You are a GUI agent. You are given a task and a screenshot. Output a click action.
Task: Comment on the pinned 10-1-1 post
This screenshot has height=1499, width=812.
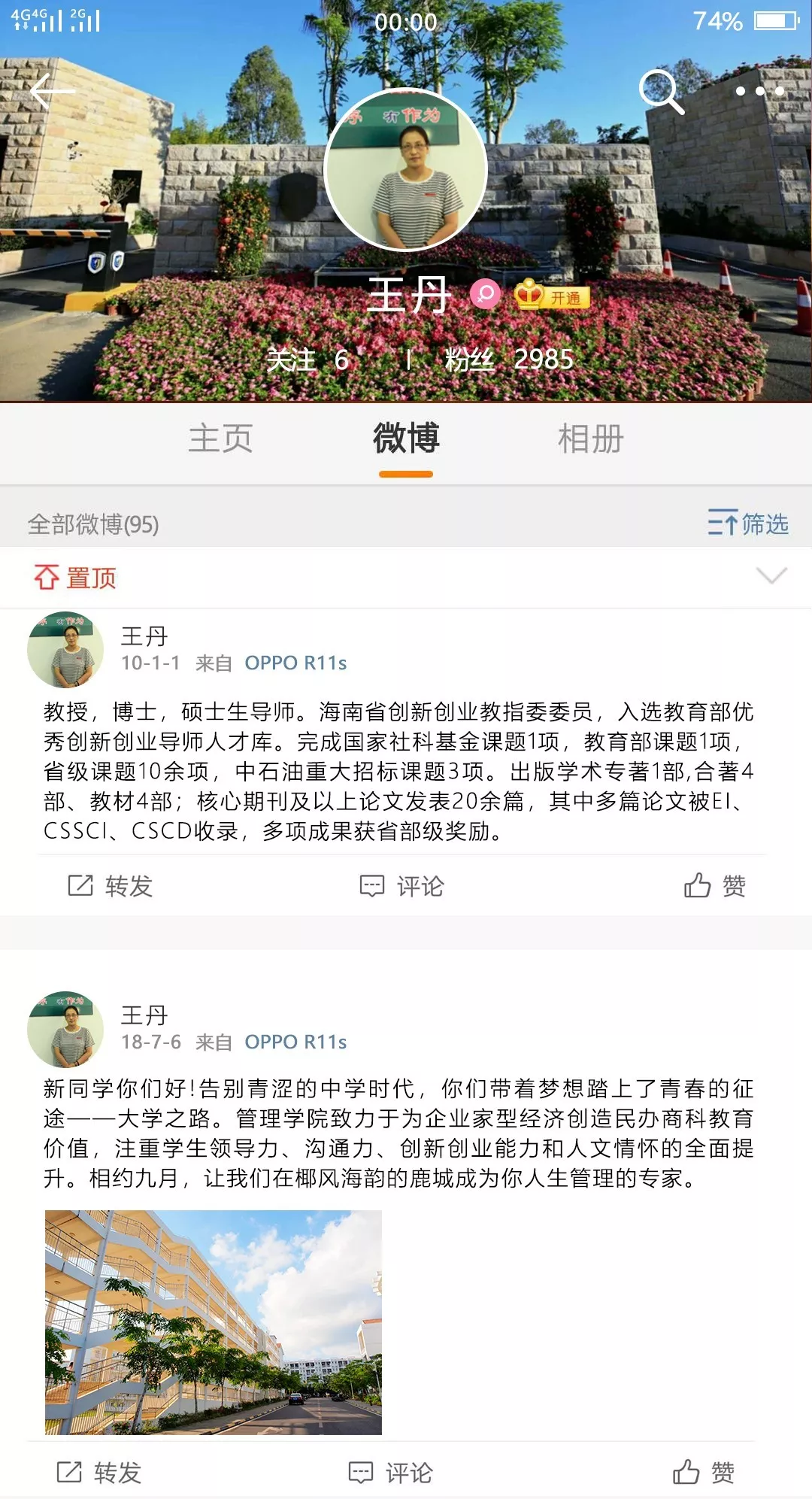(x=401, y=886)
